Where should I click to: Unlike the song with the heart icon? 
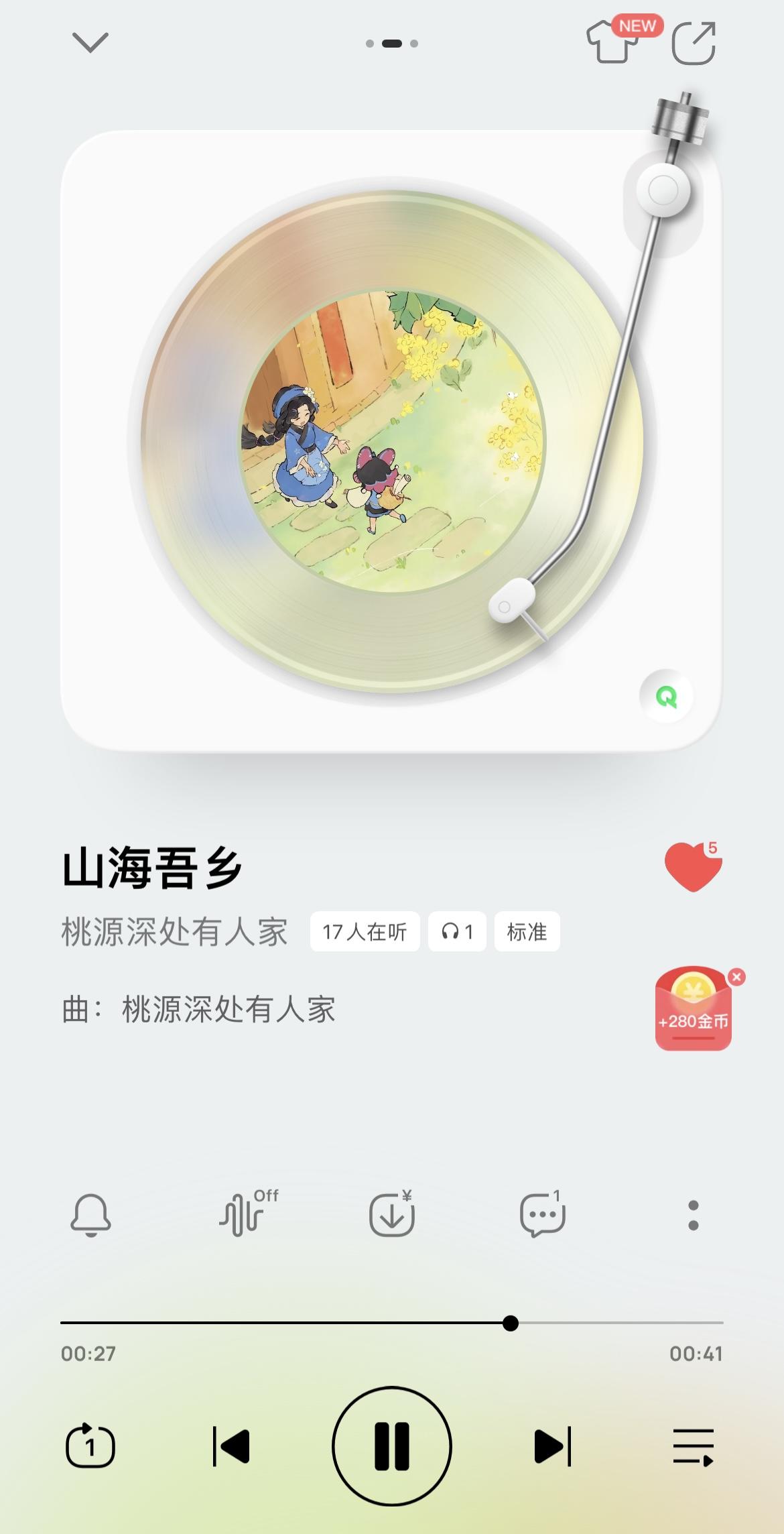click(x=692, y=866)
